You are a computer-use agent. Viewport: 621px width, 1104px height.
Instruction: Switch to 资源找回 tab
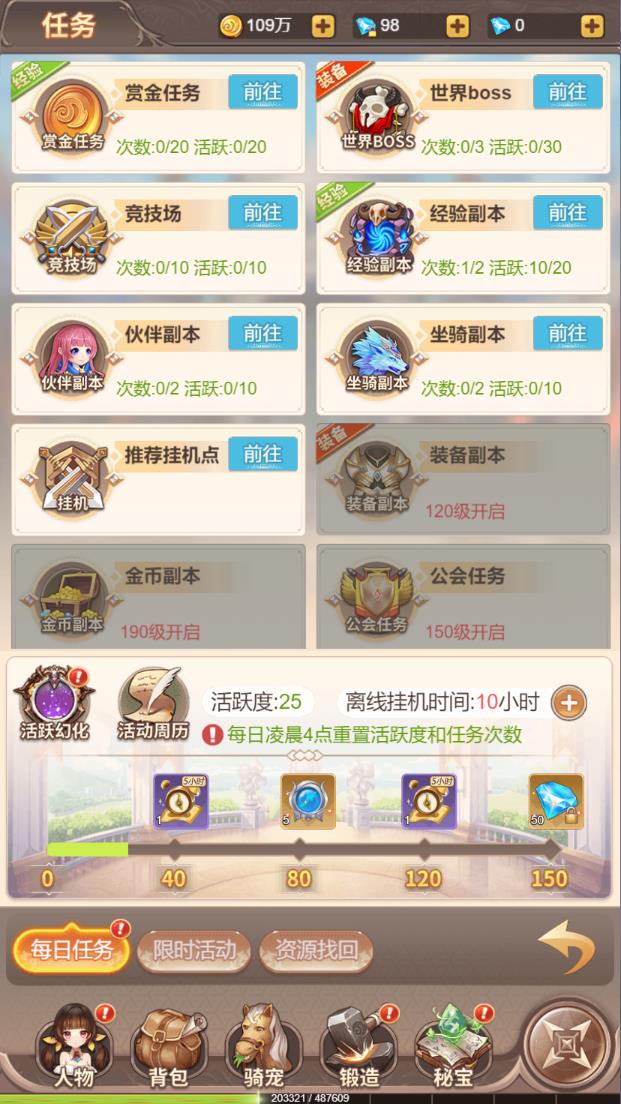pyautogui.click(x=316, y=950)
